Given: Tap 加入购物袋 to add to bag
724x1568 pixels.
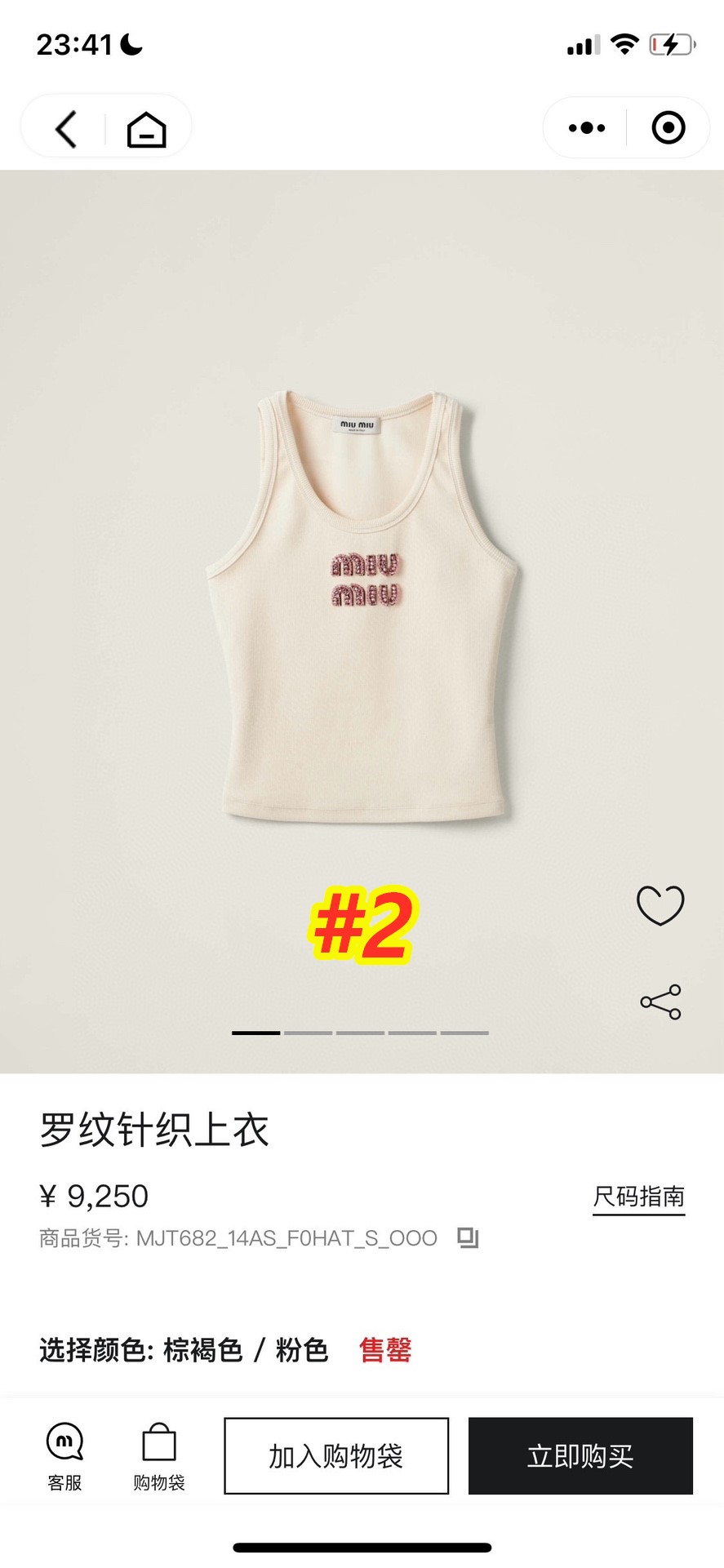Looking at the screenshot, I should 336,1456.
